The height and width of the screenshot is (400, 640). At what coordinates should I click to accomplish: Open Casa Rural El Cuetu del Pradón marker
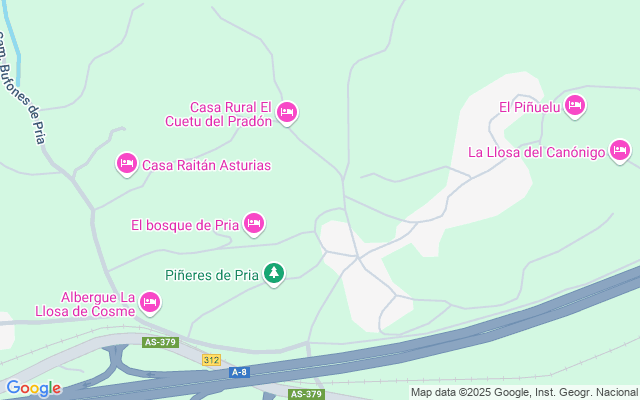tap(287, 113)
